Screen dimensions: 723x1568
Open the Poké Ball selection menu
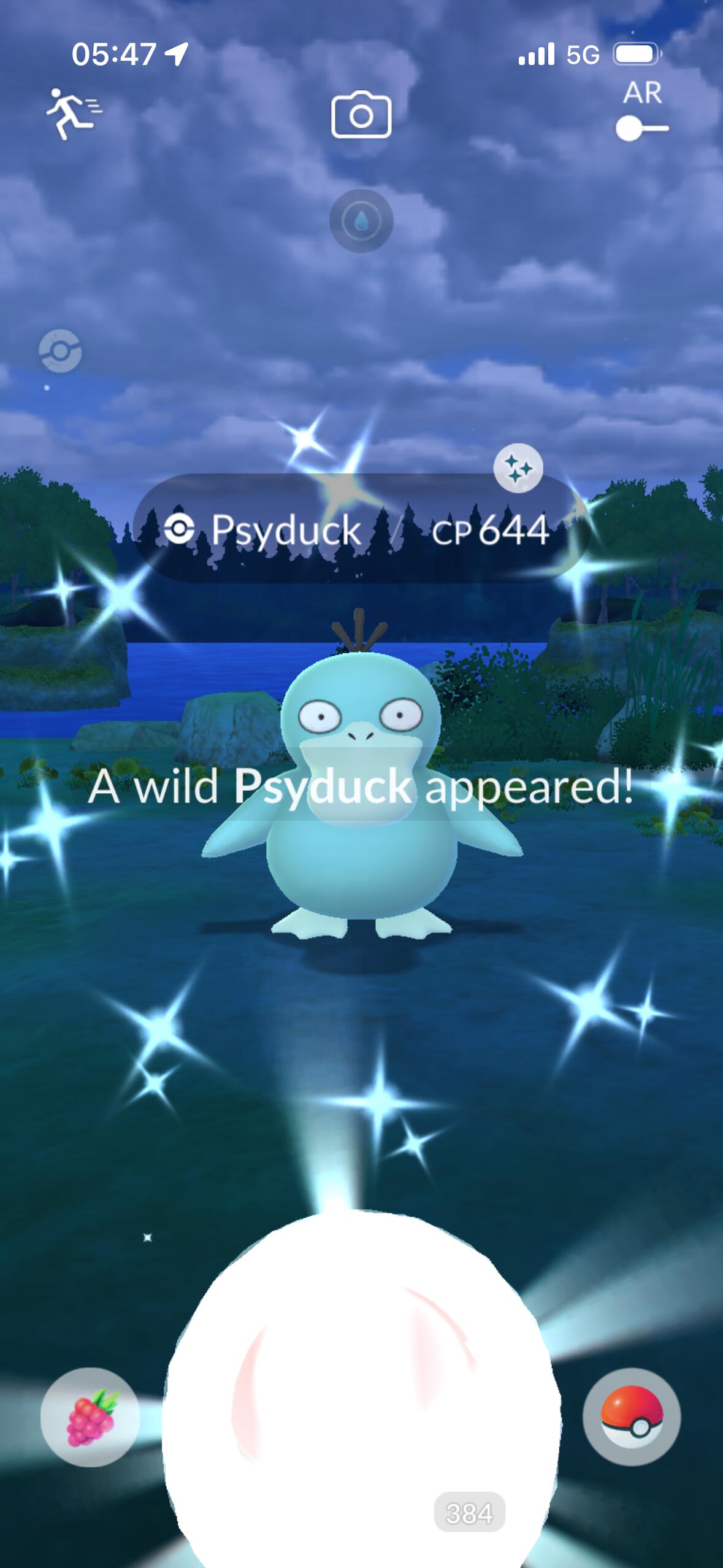pos(631,1417)
